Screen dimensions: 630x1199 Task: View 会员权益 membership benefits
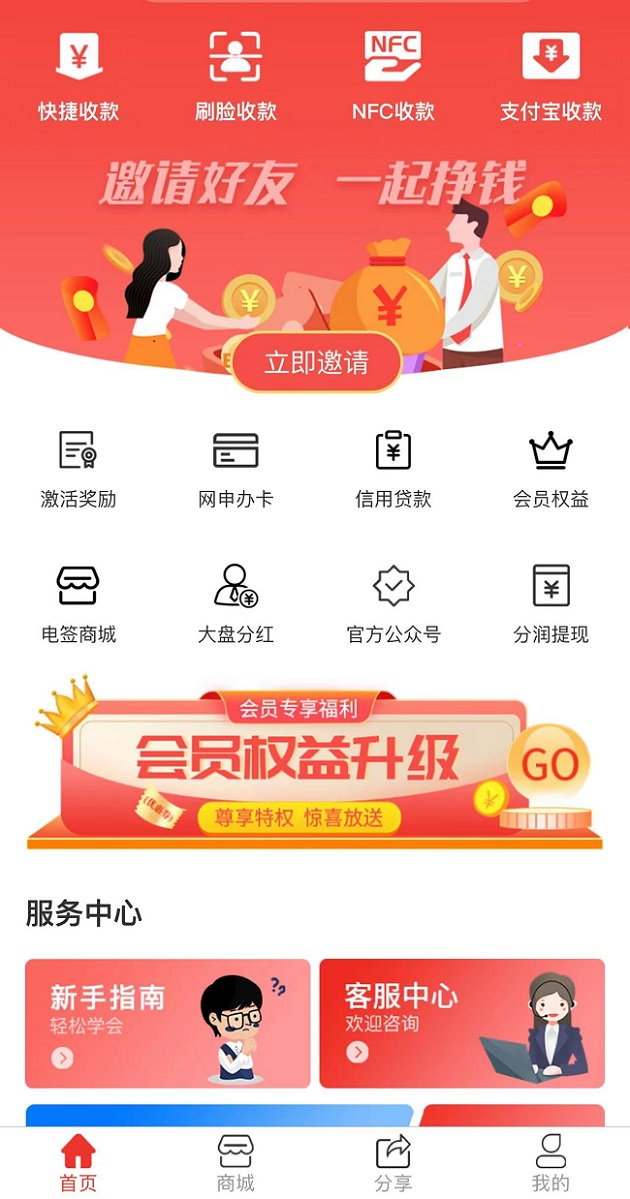551,469
